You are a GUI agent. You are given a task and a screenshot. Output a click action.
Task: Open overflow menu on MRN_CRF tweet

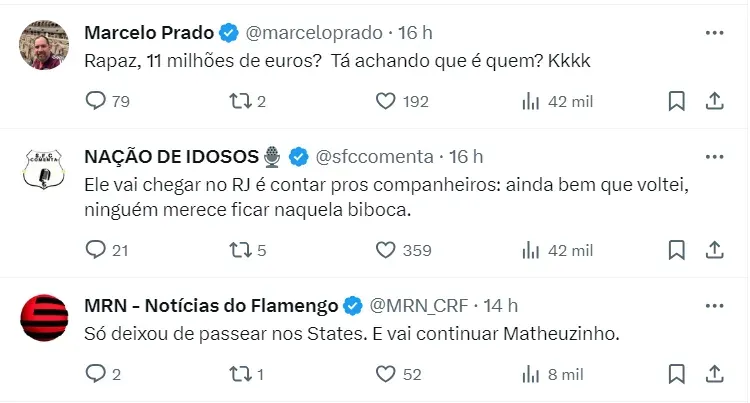pos(714,304)
